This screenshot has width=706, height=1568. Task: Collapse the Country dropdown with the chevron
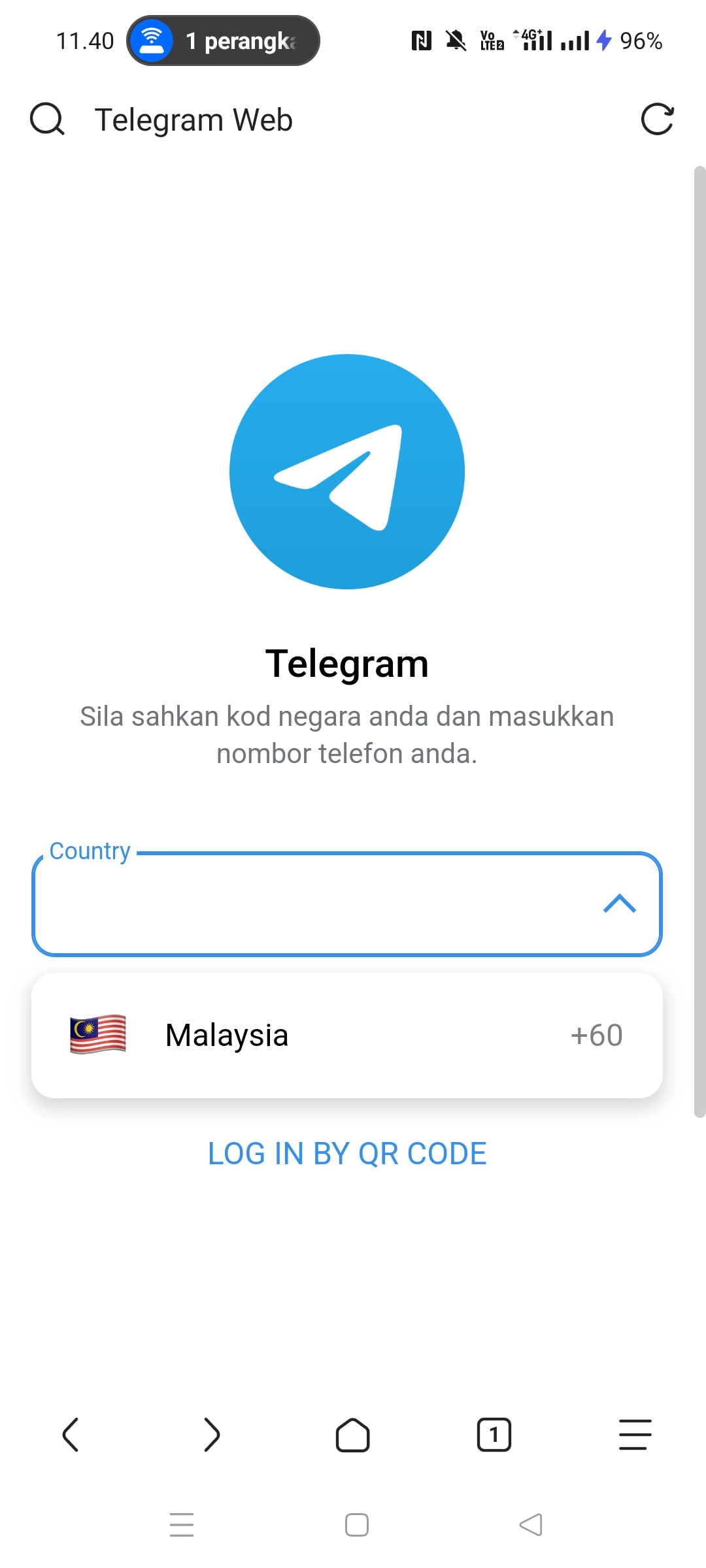(x=619, y=904)
